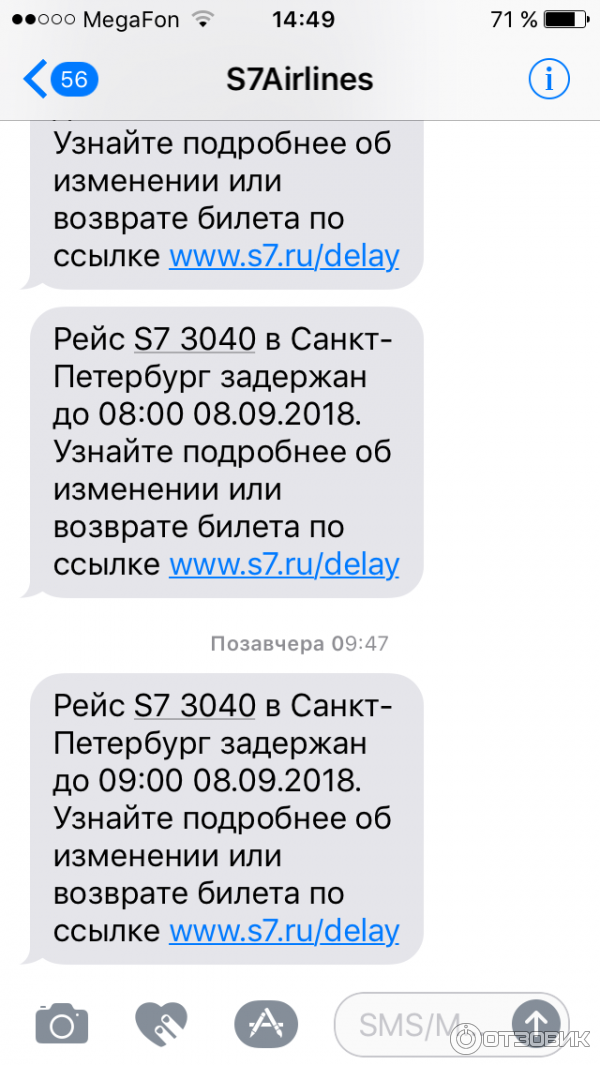The image size is (600, 1065).
Task: Tap the S7 3040 flight number in the 08:00 message
Action: point(195,340)
